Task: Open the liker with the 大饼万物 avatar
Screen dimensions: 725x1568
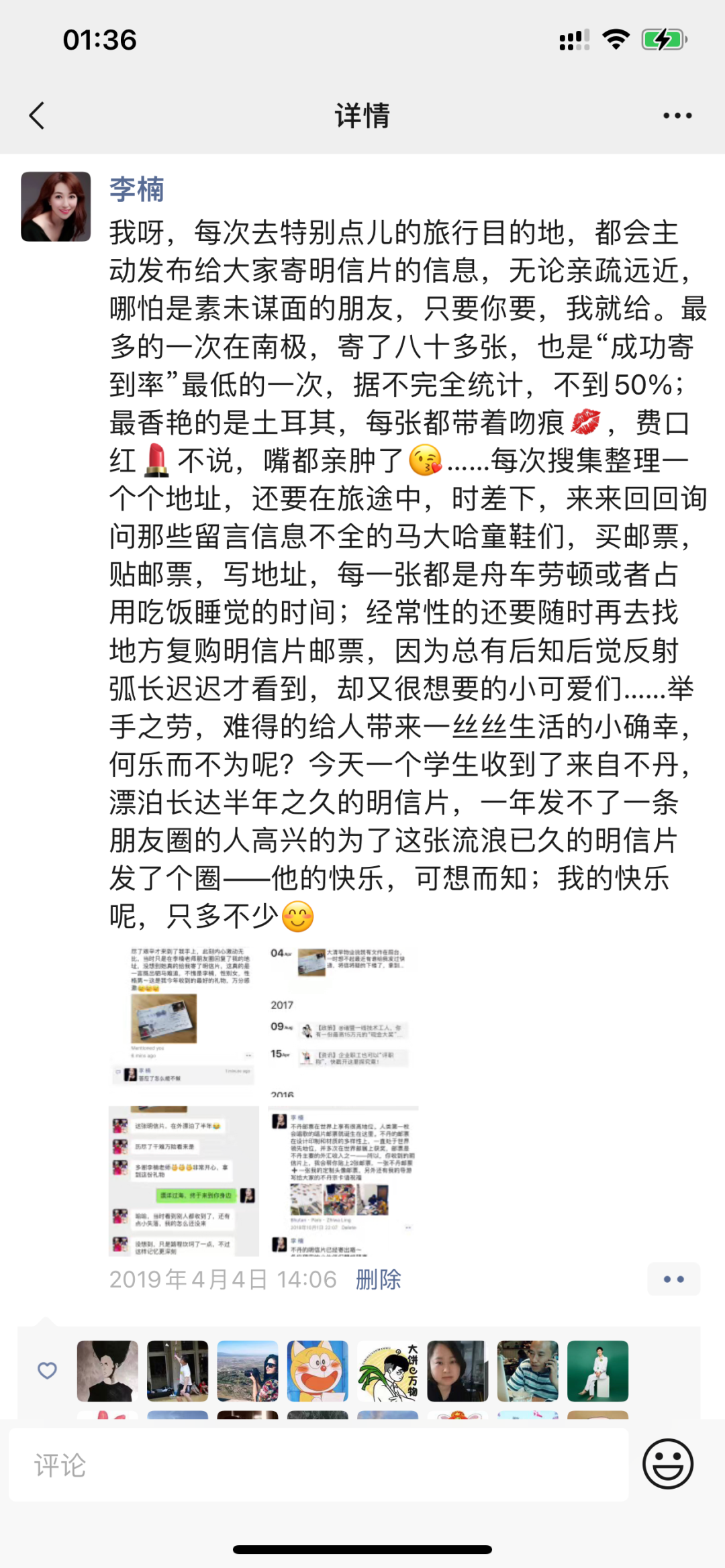Action: point(388,1371)
